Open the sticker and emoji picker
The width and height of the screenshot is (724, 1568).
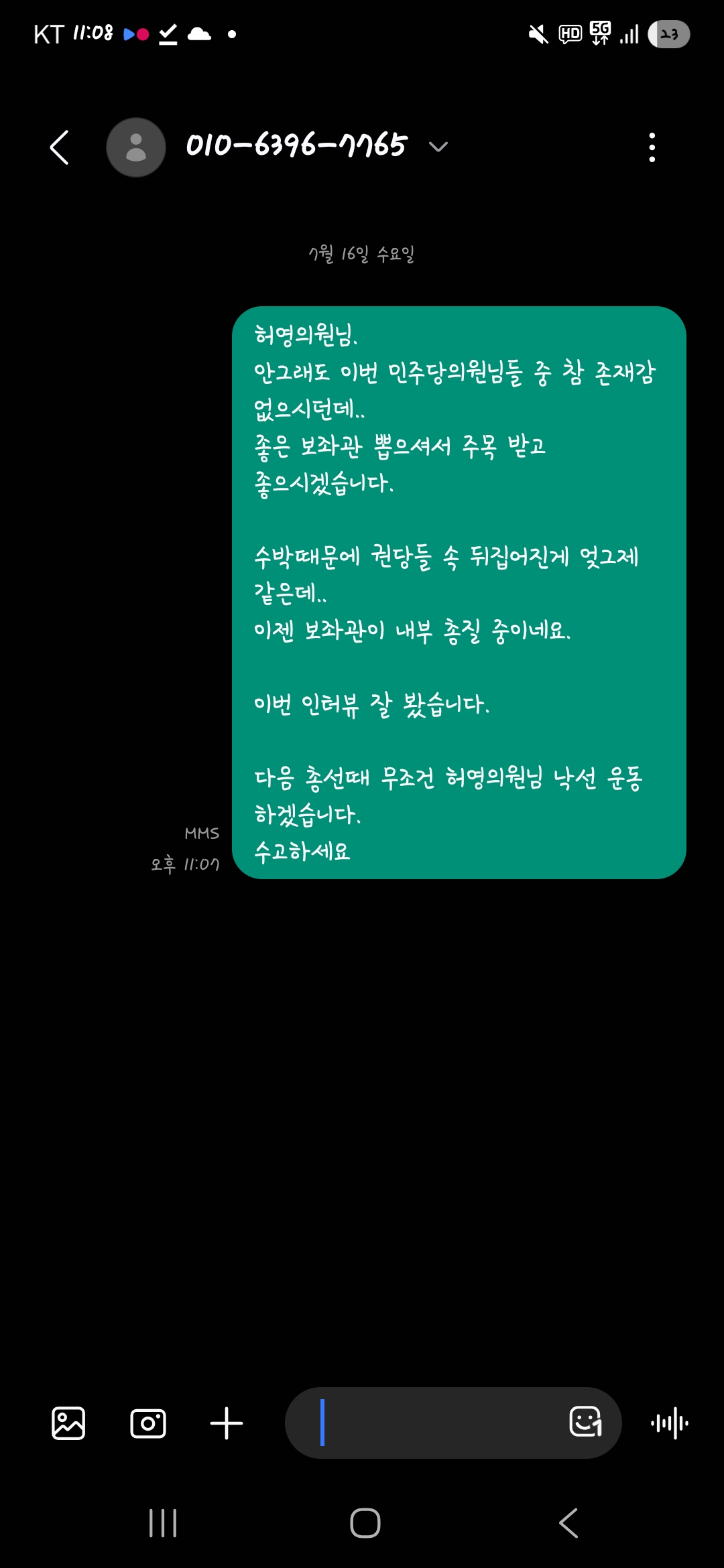[x=585, y=1422]
